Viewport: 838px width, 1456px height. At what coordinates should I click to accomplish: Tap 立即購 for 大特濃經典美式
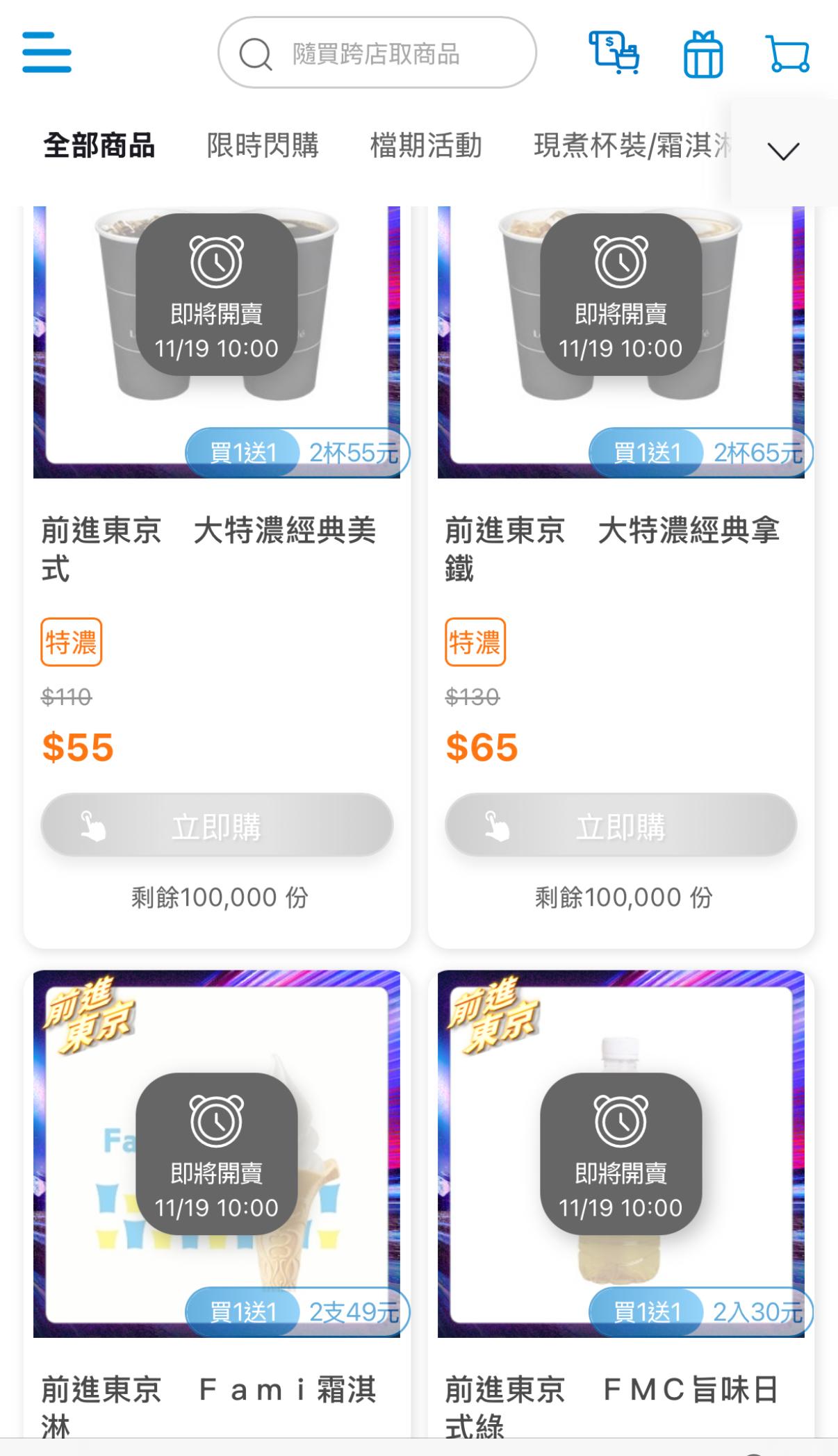click(x=217, y=826)
